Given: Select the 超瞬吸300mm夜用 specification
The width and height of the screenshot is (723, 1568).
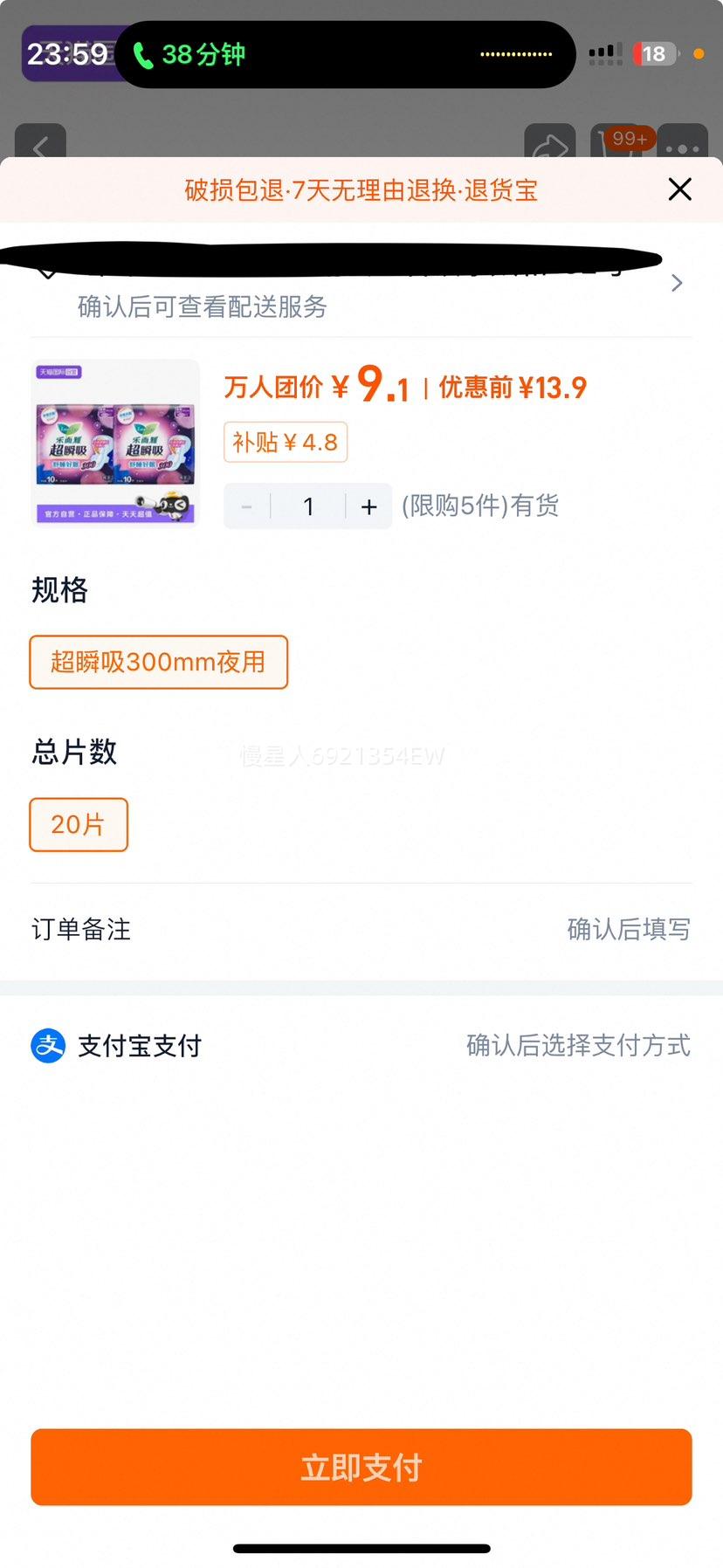Looking at the screenshot, I should (158, 663).
